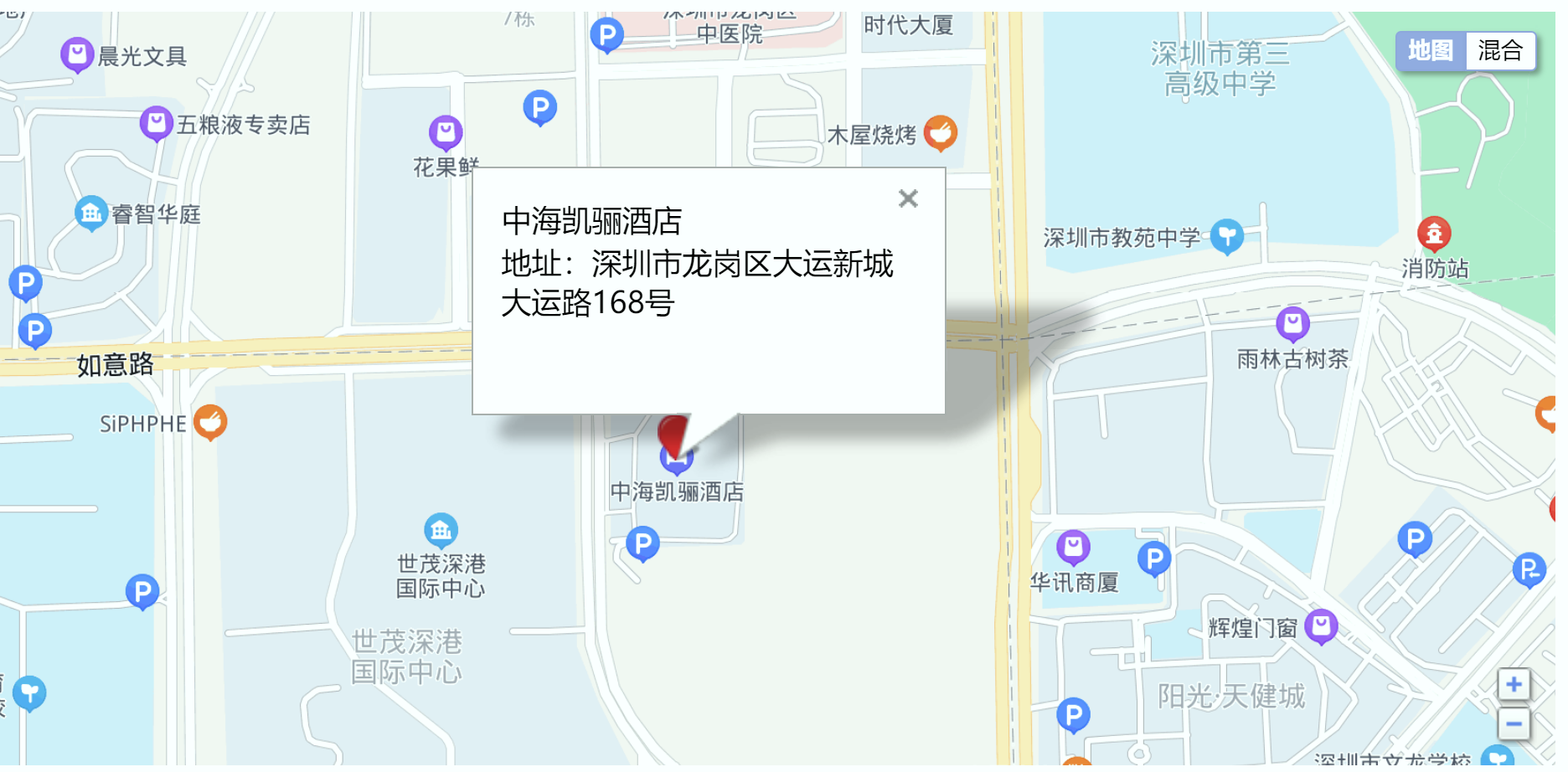Select the 辉煌门窗 shop marker
The height and width of the screenshot is (772, 1568).
[1321, 625]
